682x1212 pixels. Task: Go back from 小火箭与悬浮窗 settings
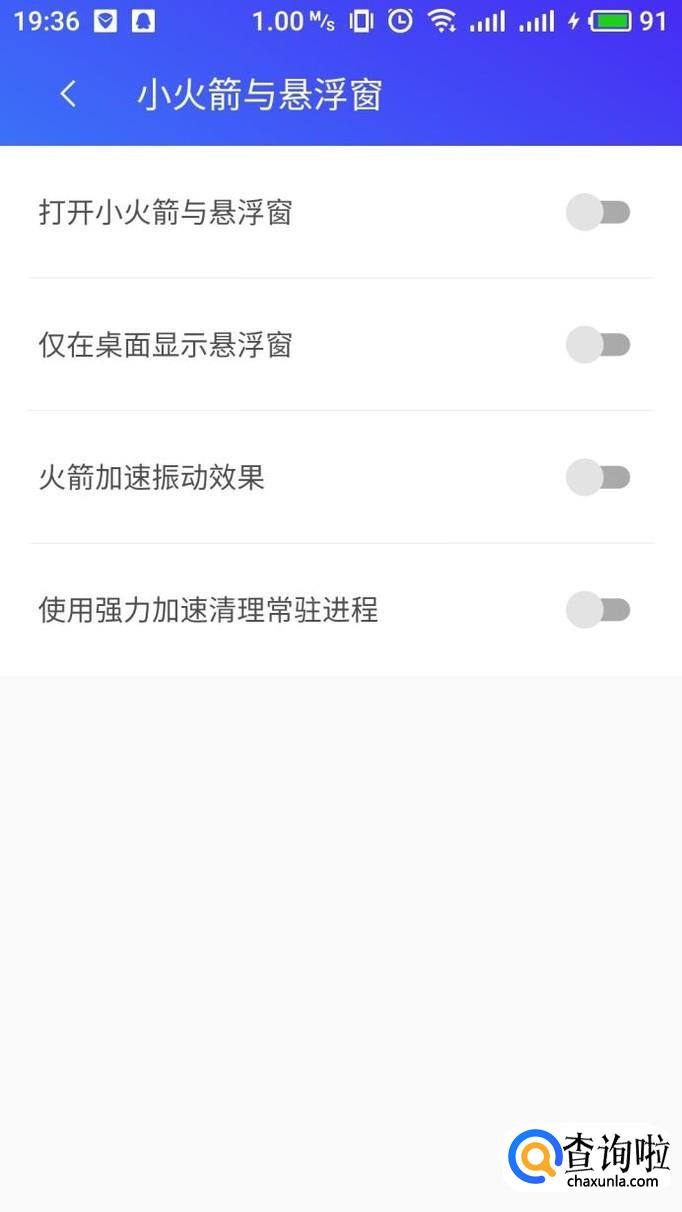click(68, 95)
